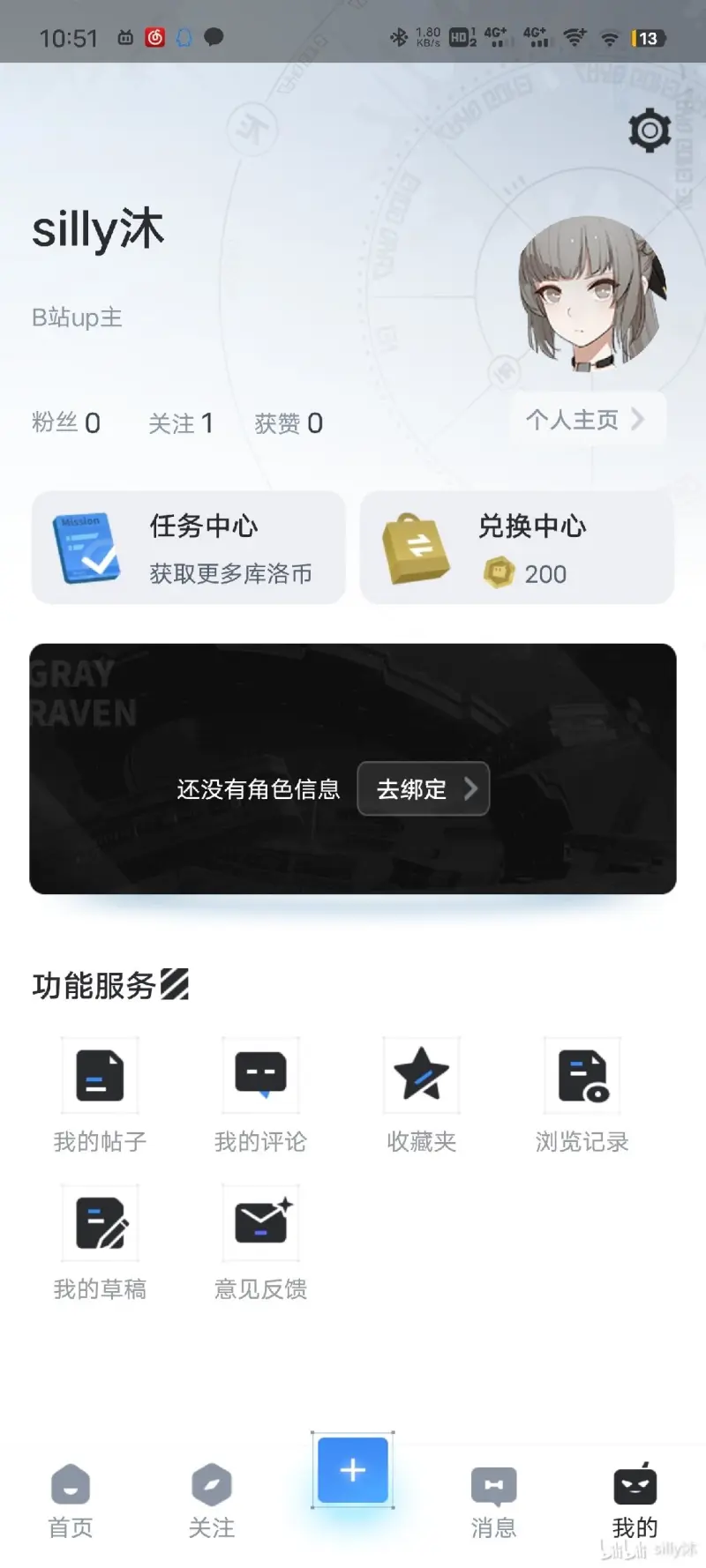This screenshot has height=1568, width=706.
Task: View the 粉丝 followers list
Action: (x=66, y=423)
